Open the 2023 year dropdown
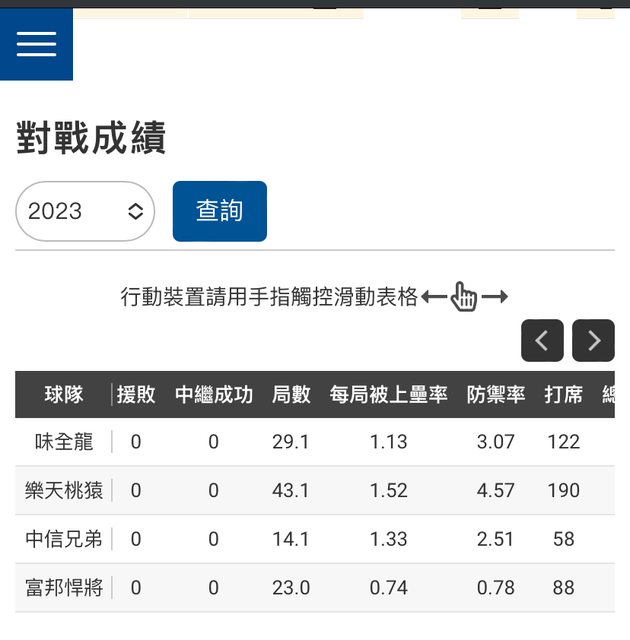This screenshot has height=640, width=630. (x=85, y=211)
